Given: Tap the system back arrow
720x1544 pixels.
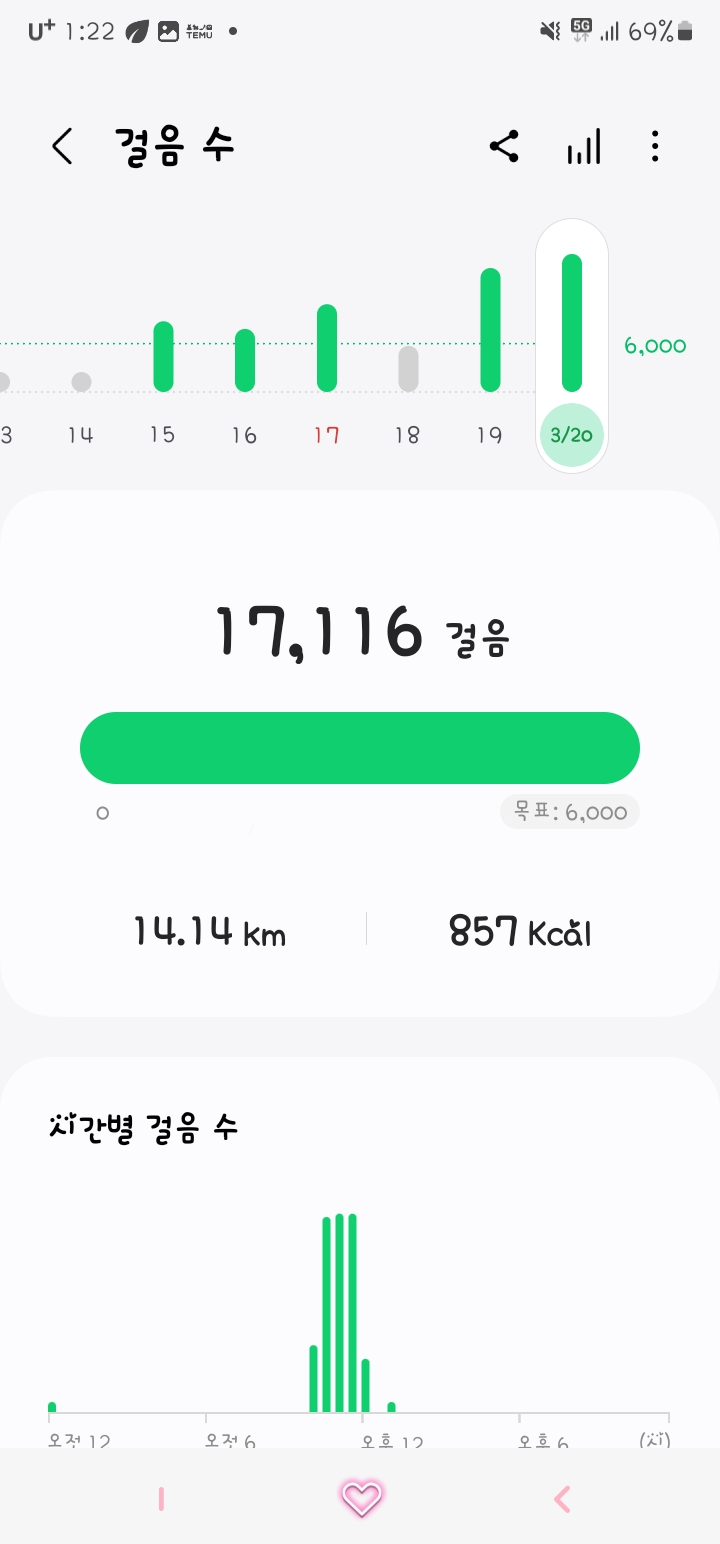Looking at the screenshot, I should (x=562, y=1498).
